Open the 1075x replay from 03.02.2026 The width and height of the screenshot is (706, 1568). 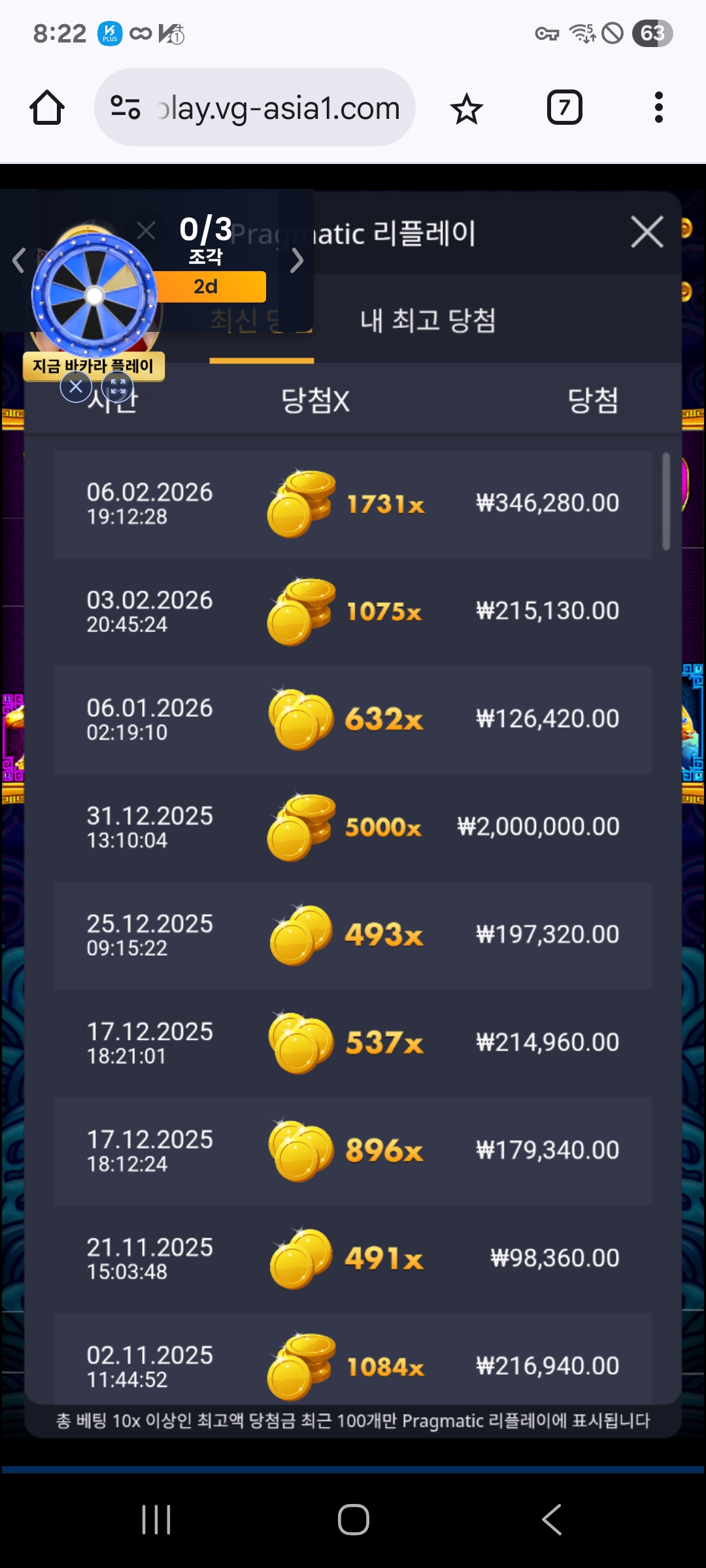352,612
